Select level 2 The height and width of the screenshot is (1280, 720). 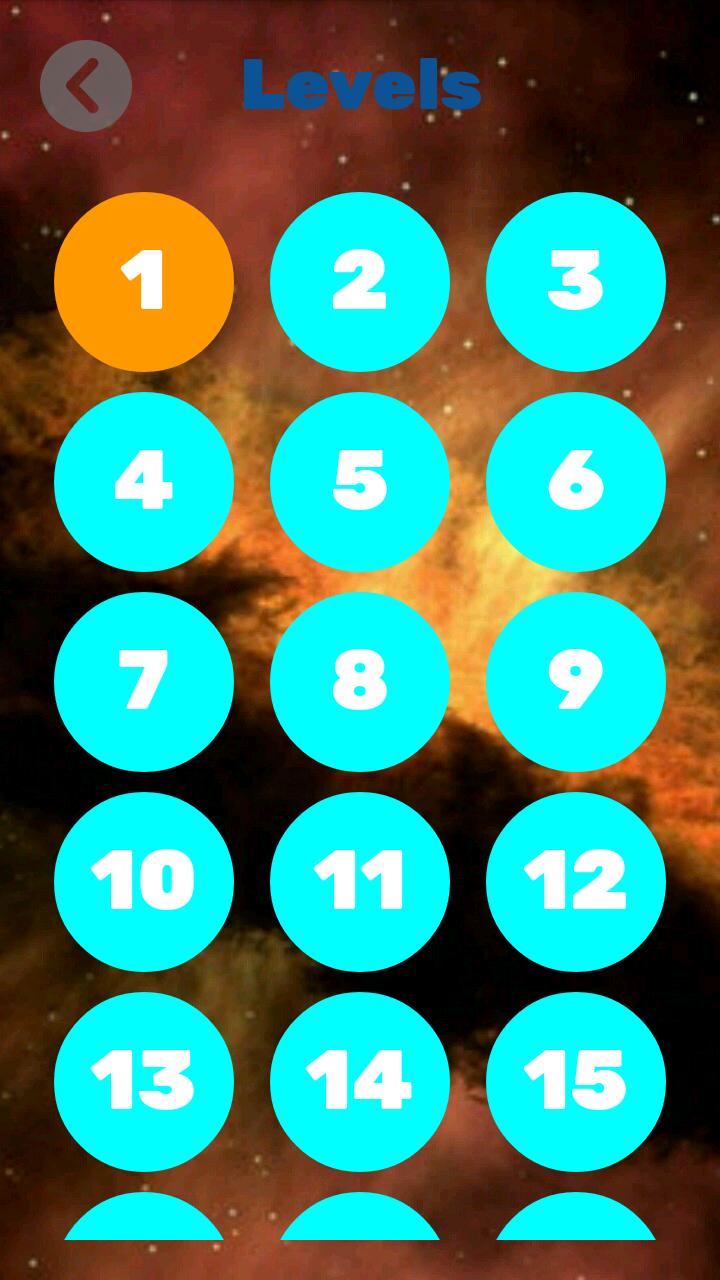[360, 282]
